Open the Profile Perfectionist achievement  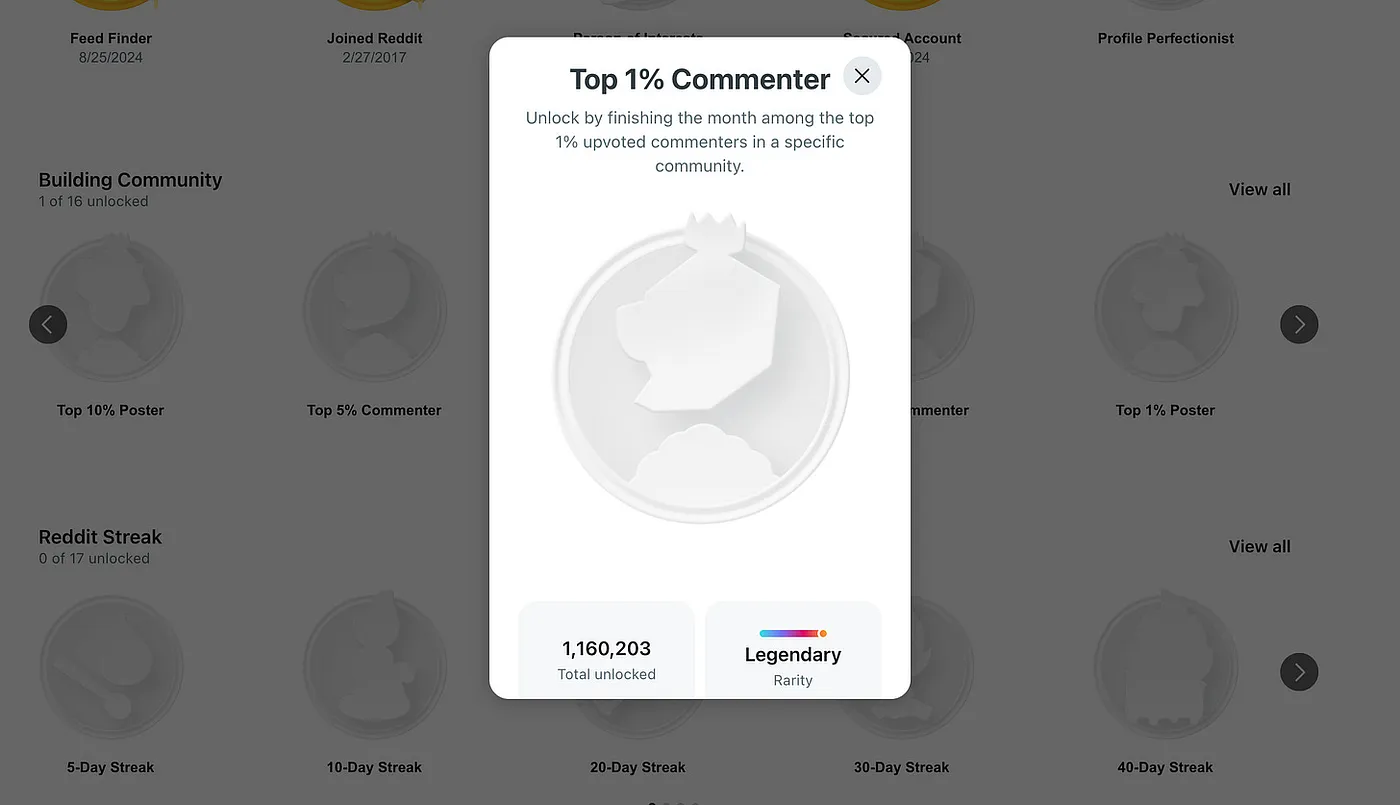(x=1165, y=38)
